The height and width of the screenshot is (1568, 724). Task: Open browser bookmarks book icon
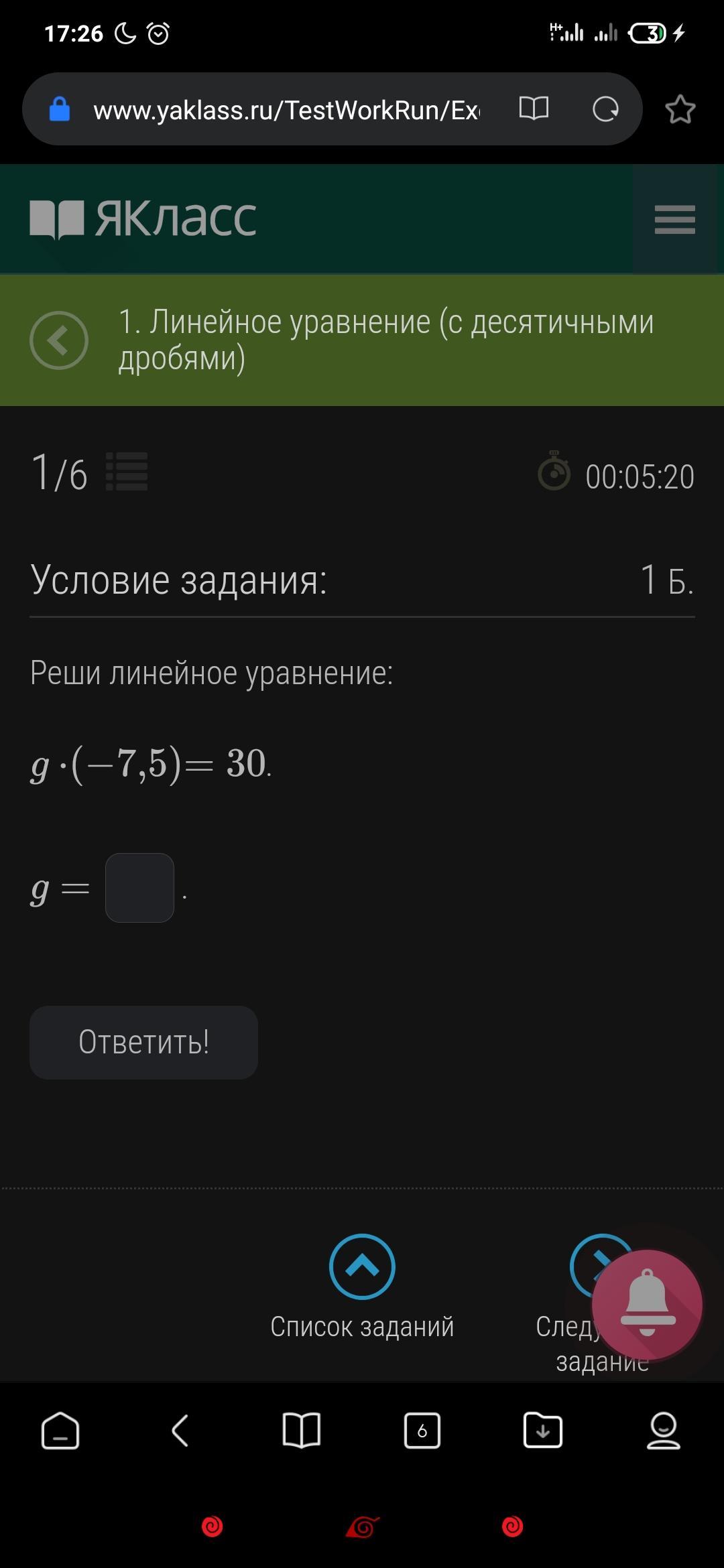[x=301, y=1431]
